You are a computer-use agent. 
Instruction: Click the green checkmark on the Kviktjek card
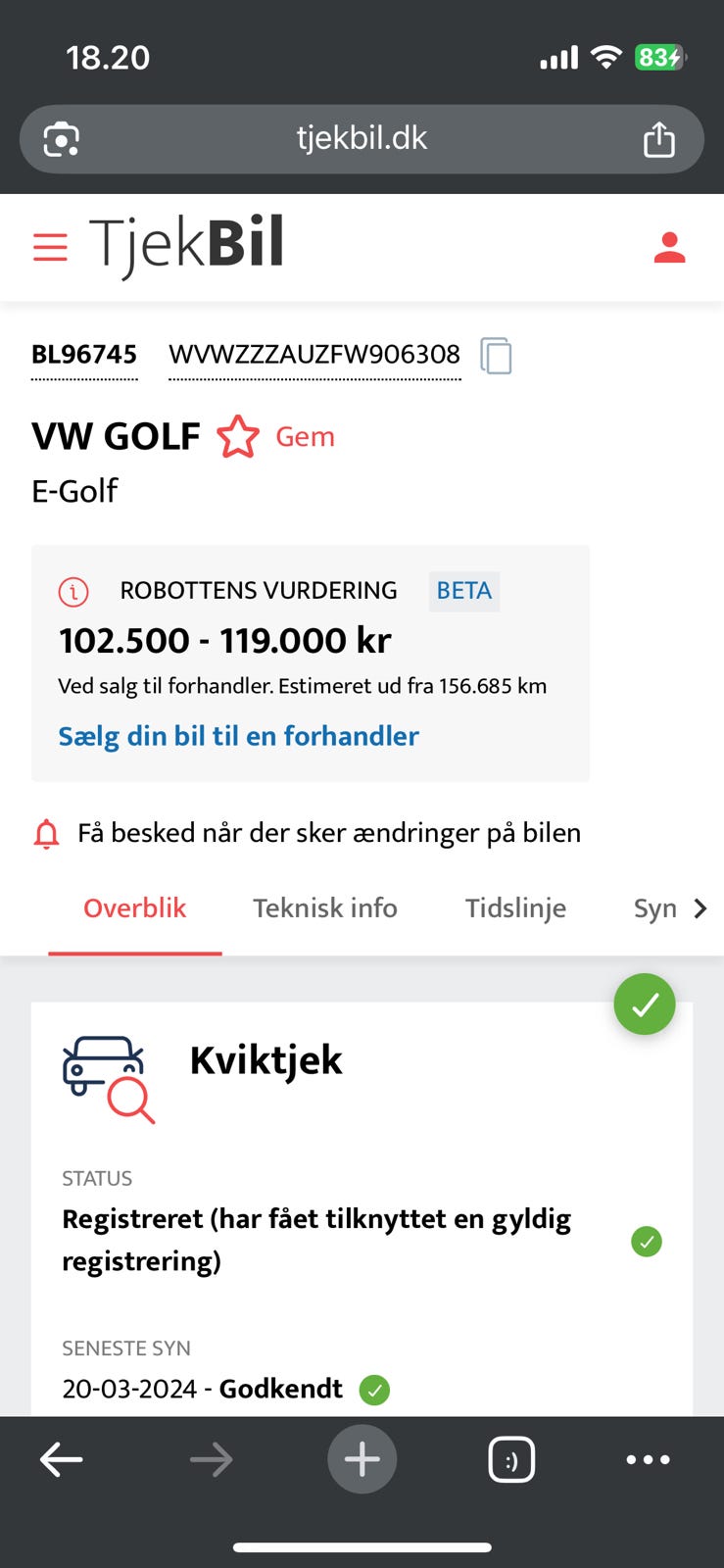pos(645,1004)
